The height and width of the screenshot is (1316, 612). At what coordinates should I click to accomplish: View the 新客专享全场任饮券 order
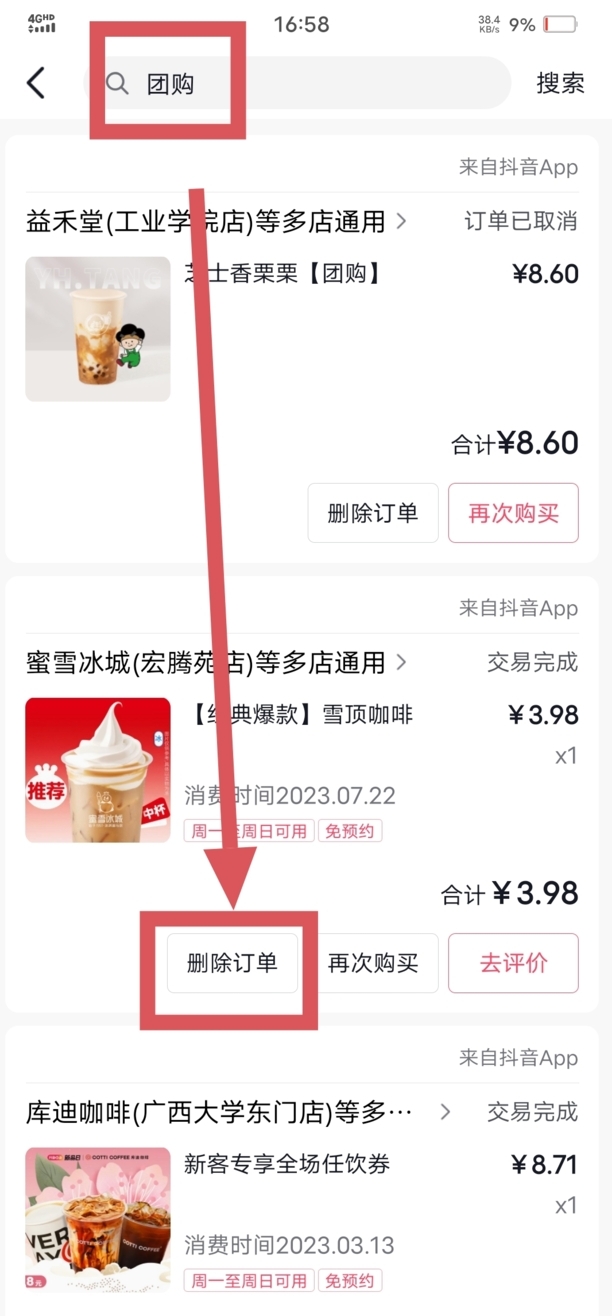pos(287,1164)
